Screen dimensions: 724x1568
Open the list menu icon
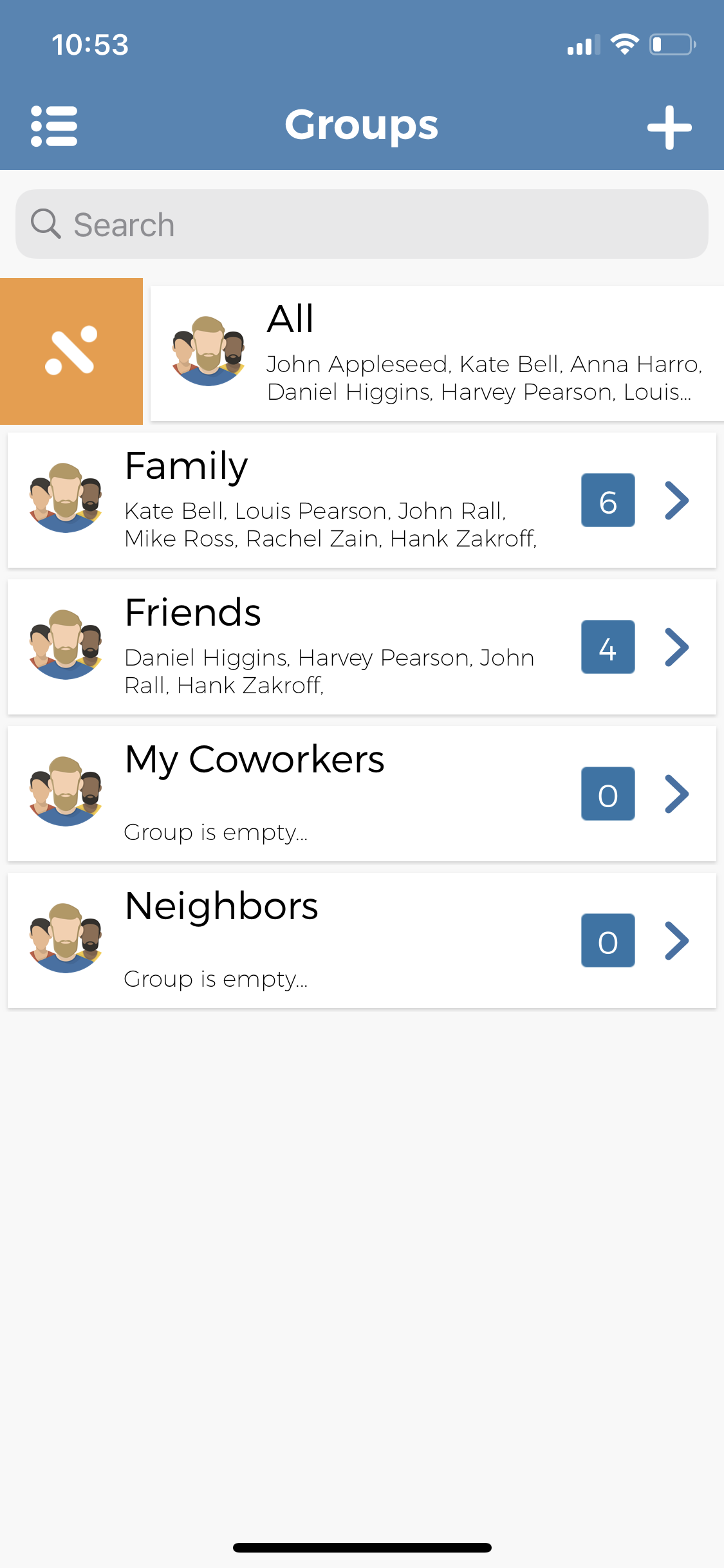point(54,126)
